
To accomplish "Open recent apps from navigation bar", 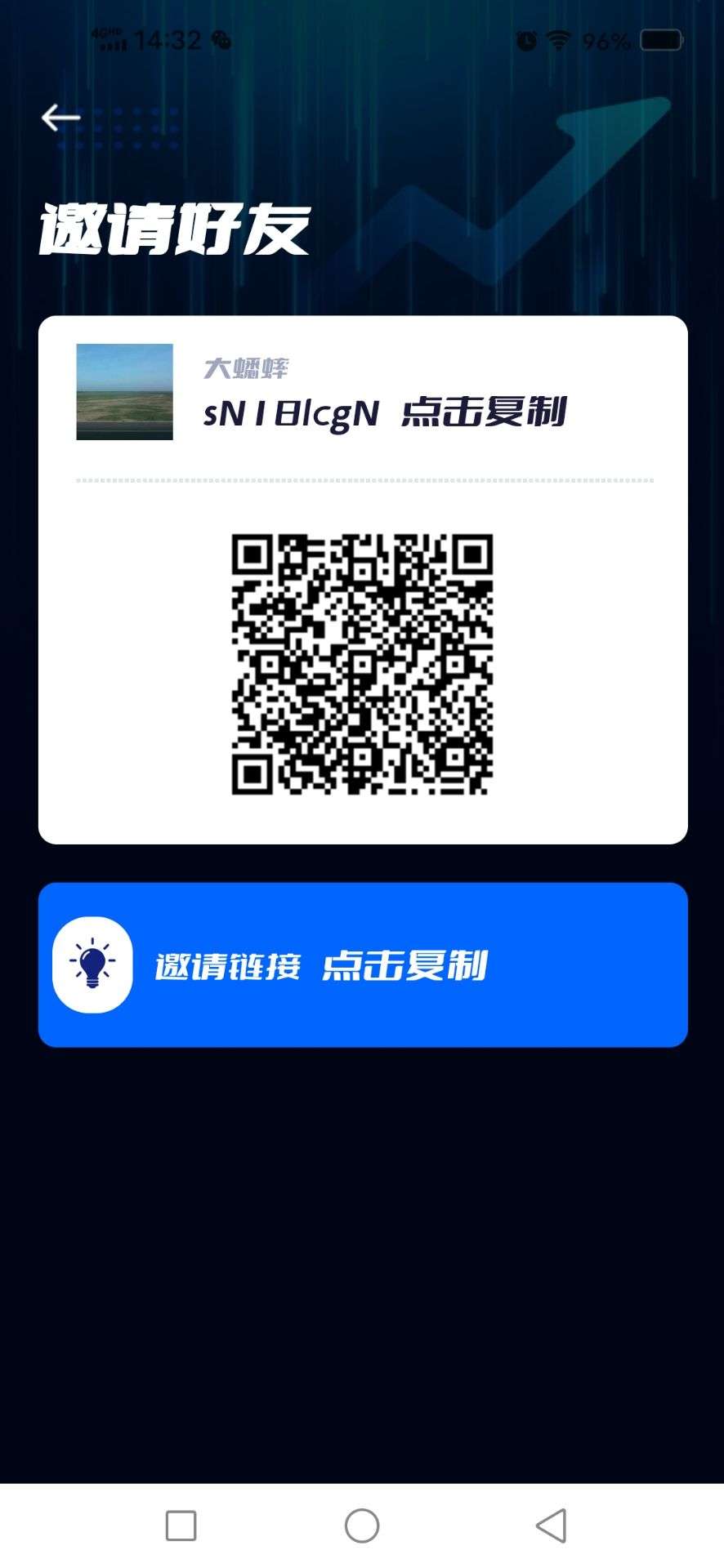I will (x=181, y=1525).
